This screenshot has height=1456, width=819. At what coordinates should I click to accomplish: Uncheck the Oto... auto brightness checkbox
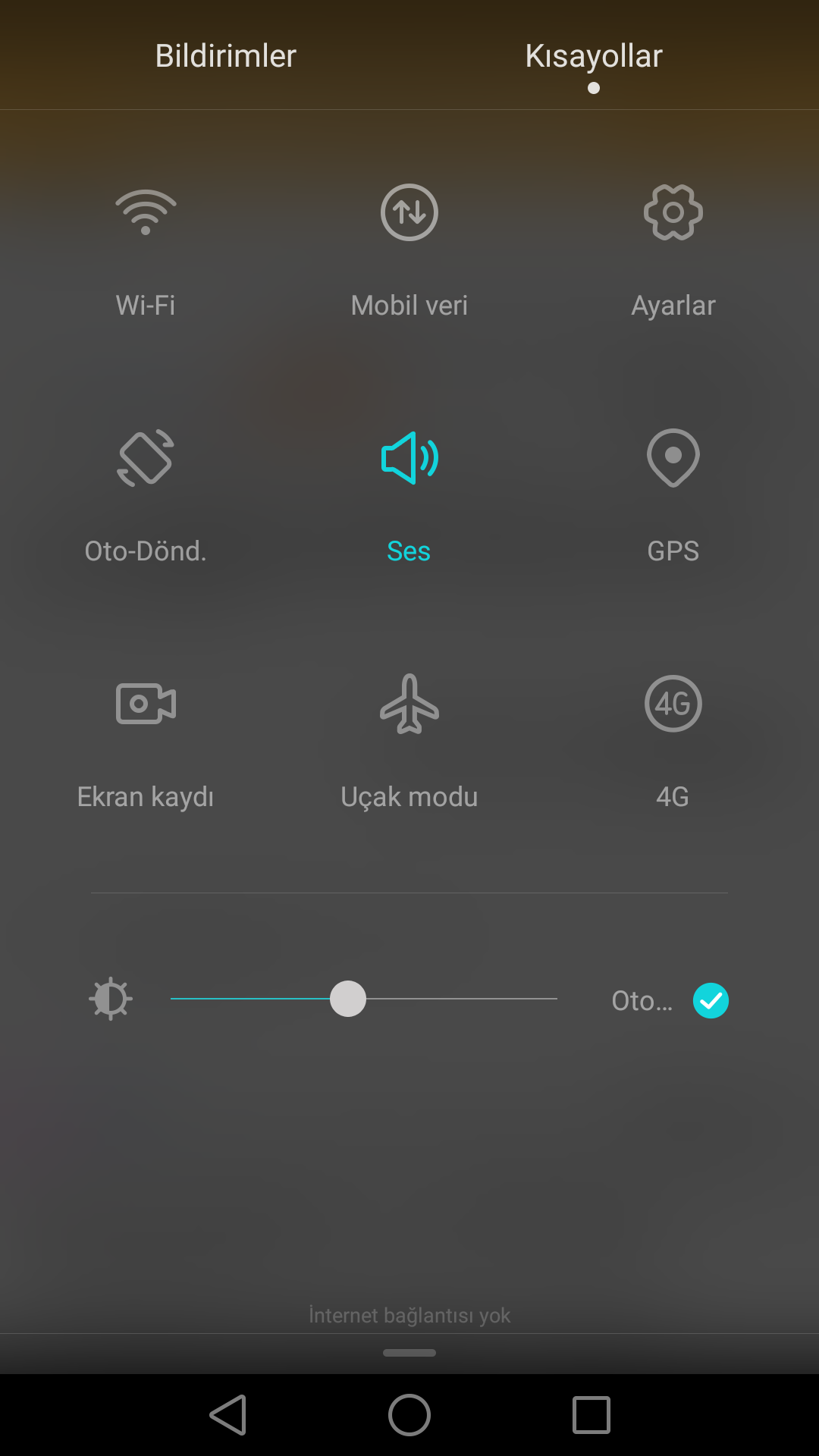(x=711, y=1001)
